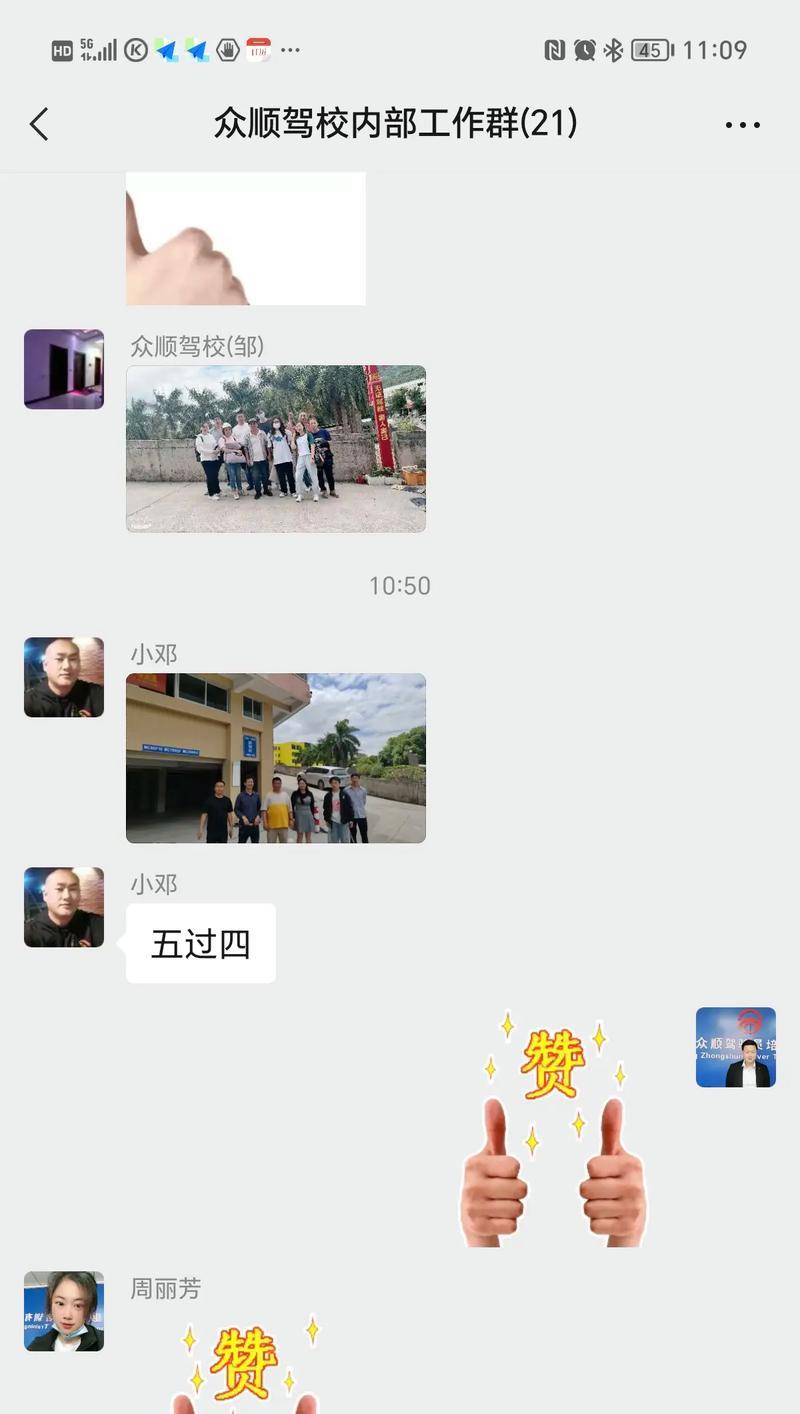This screenshot has width=800, height=1414.
Task: Open the three-dot chat info menu
Action: point(742,125)
